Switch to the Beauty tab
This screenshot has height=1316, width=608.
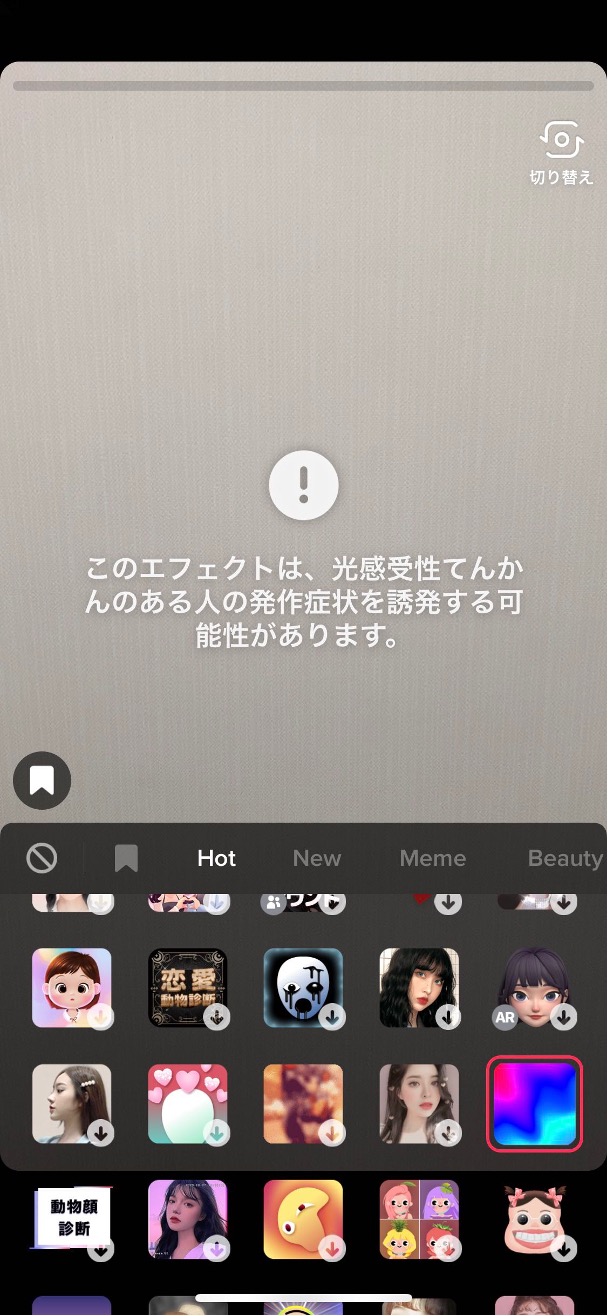click(x=565, y=858)
